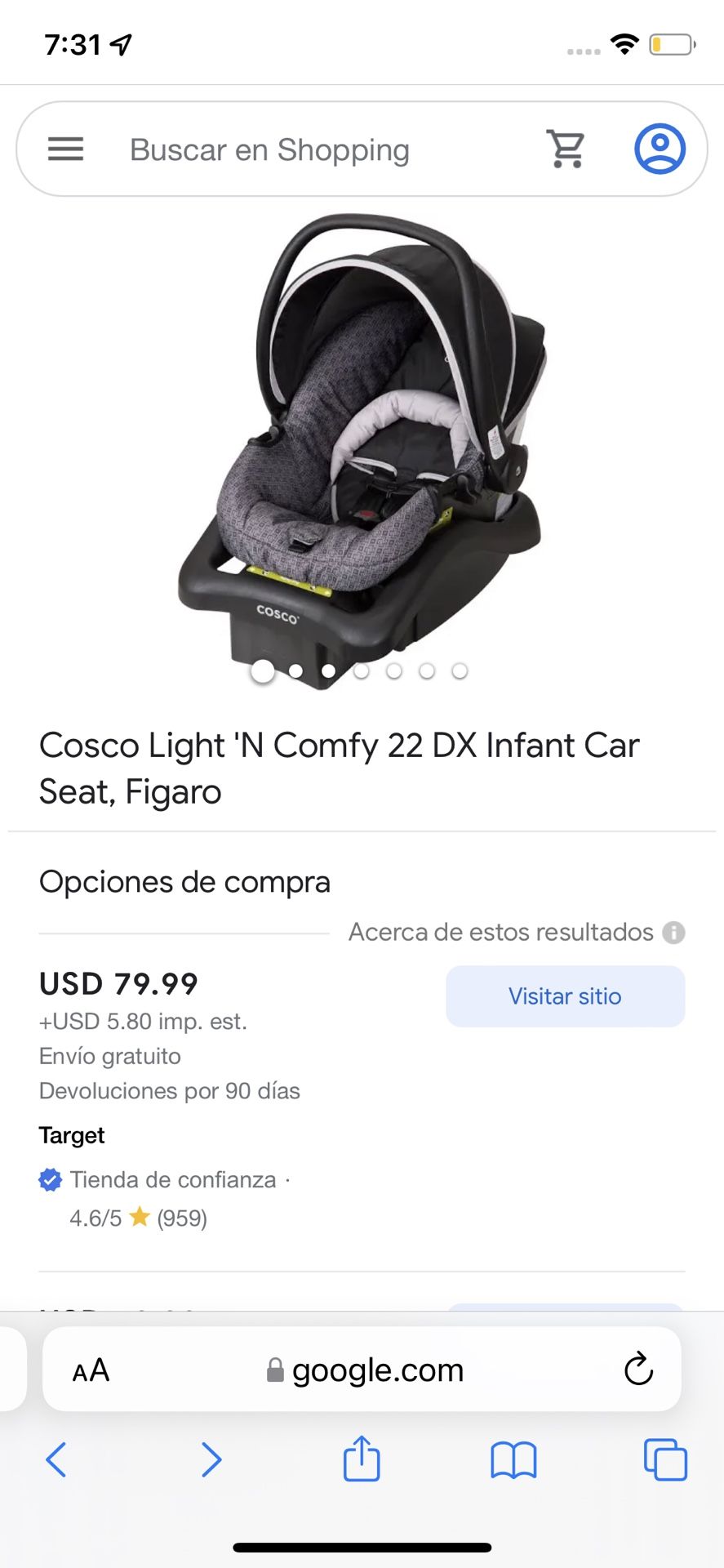724x1568 pixels.
Task: Open the Google account profile icon
Action: (x=661, y=149)
